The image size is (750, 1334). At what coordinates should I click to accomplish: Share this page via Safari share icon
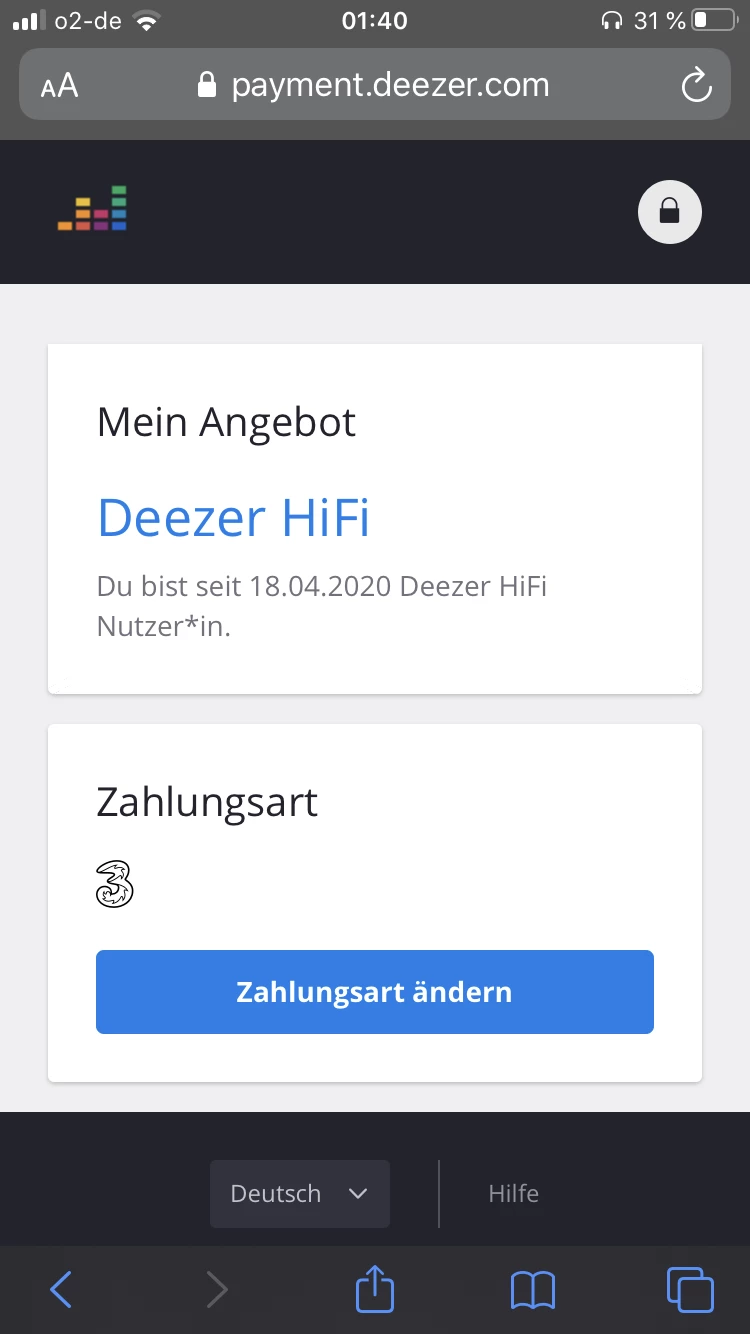click(x=375, y=1288)
